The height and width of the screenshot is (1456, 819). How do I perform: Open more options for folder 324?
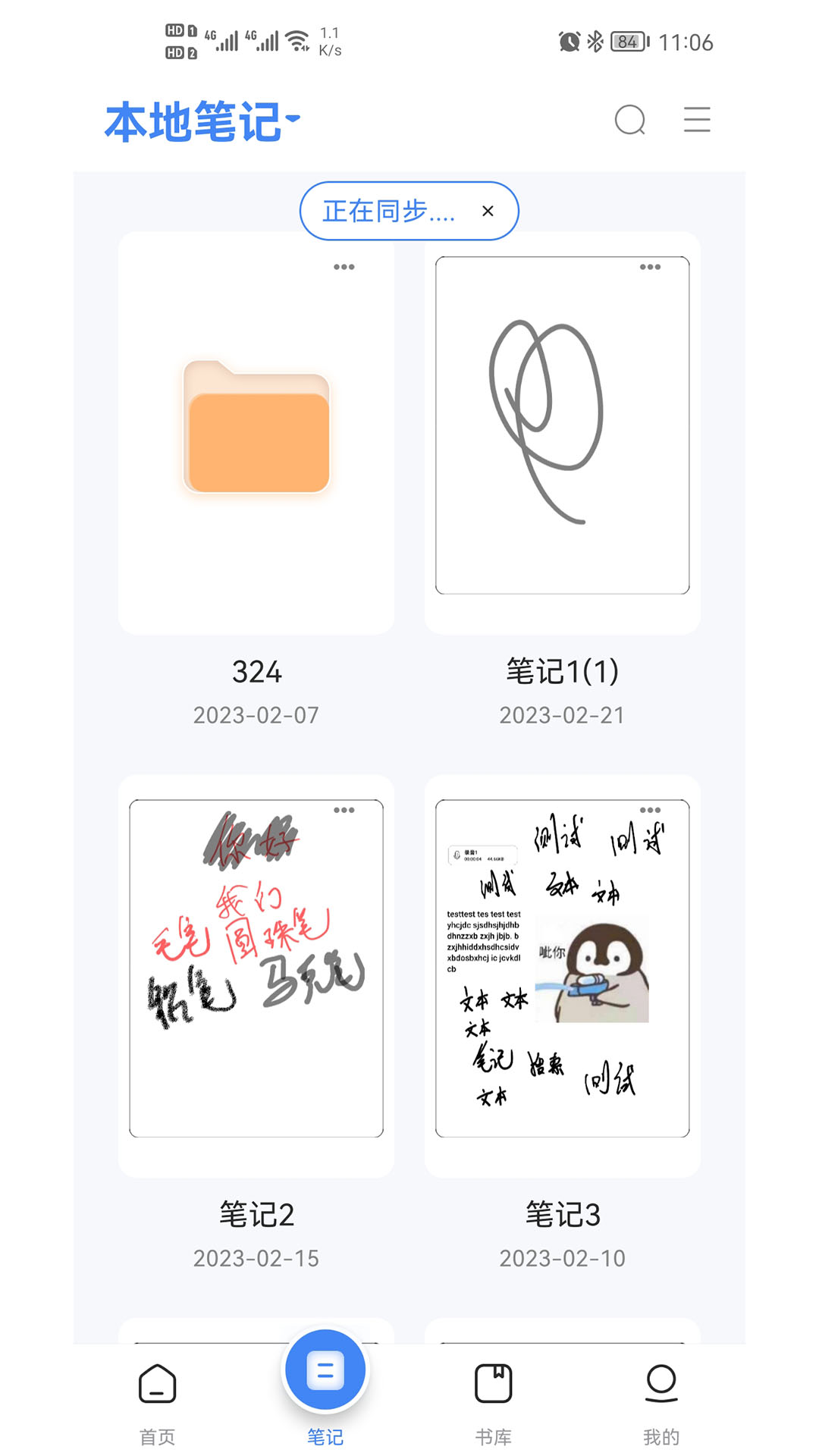point(344,267)
